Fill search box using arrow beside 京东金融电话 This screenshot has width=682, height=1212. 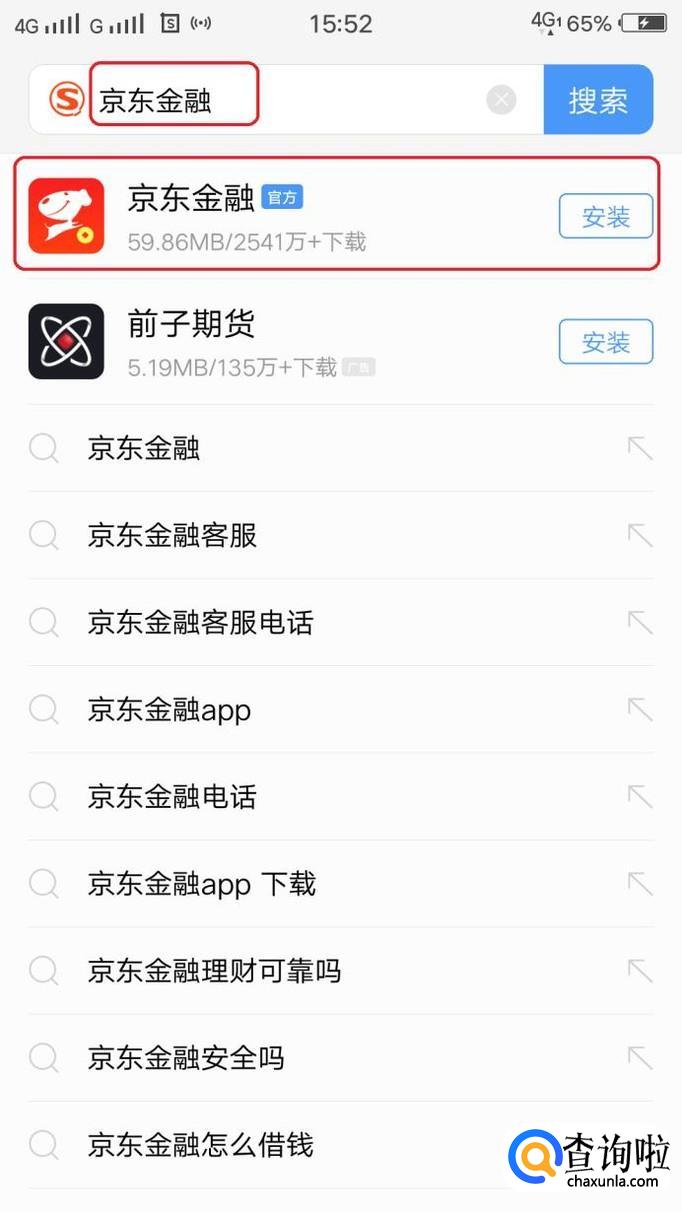click(x=640, y=796)
